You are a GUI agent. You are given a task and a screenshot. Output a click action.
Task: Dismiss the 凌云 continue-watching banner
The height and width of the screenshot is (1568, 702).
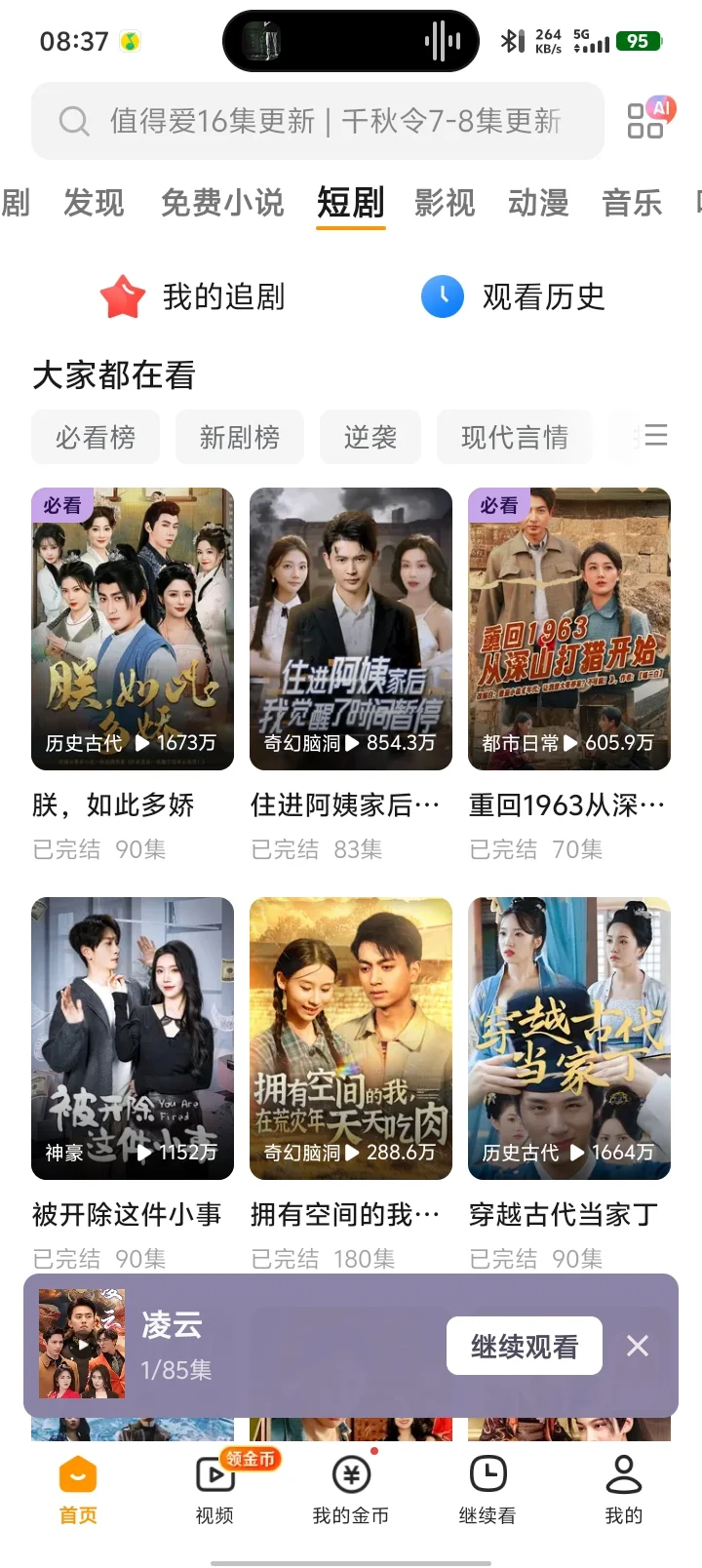(638, 1347)
